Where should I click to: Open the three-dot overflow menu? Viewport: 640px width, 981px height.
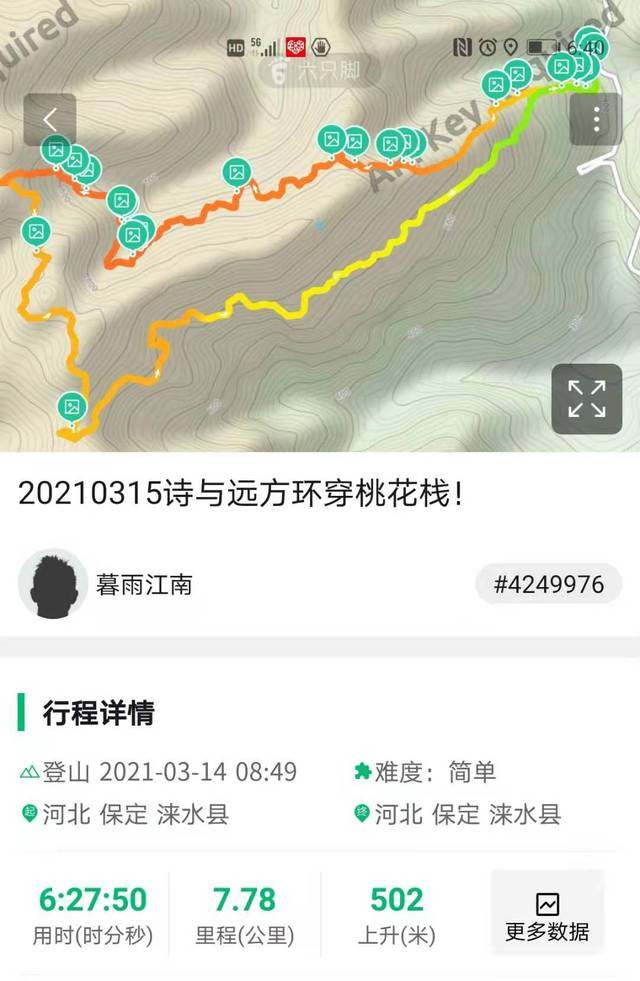point(596,120)
